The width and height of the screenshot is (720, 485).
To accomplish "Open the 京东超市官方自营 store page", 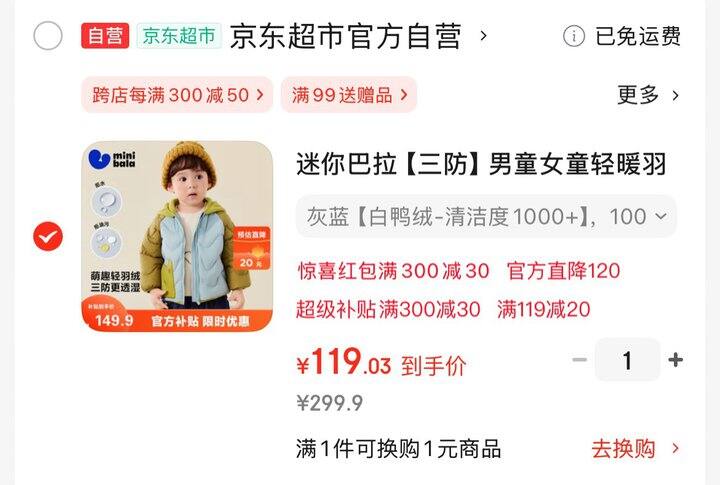I will [345, 37].
